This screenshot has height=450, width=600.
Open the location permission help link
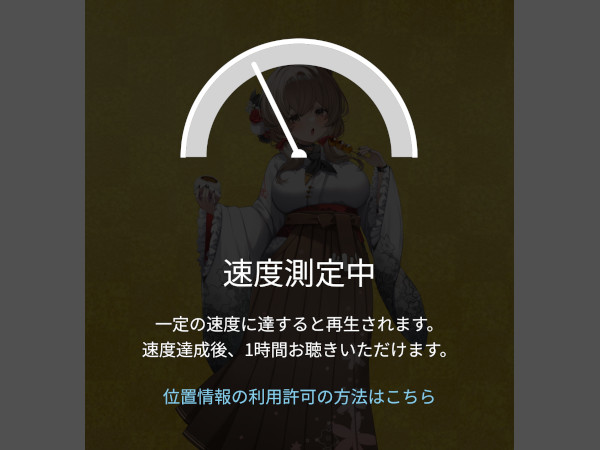point(299,396)
